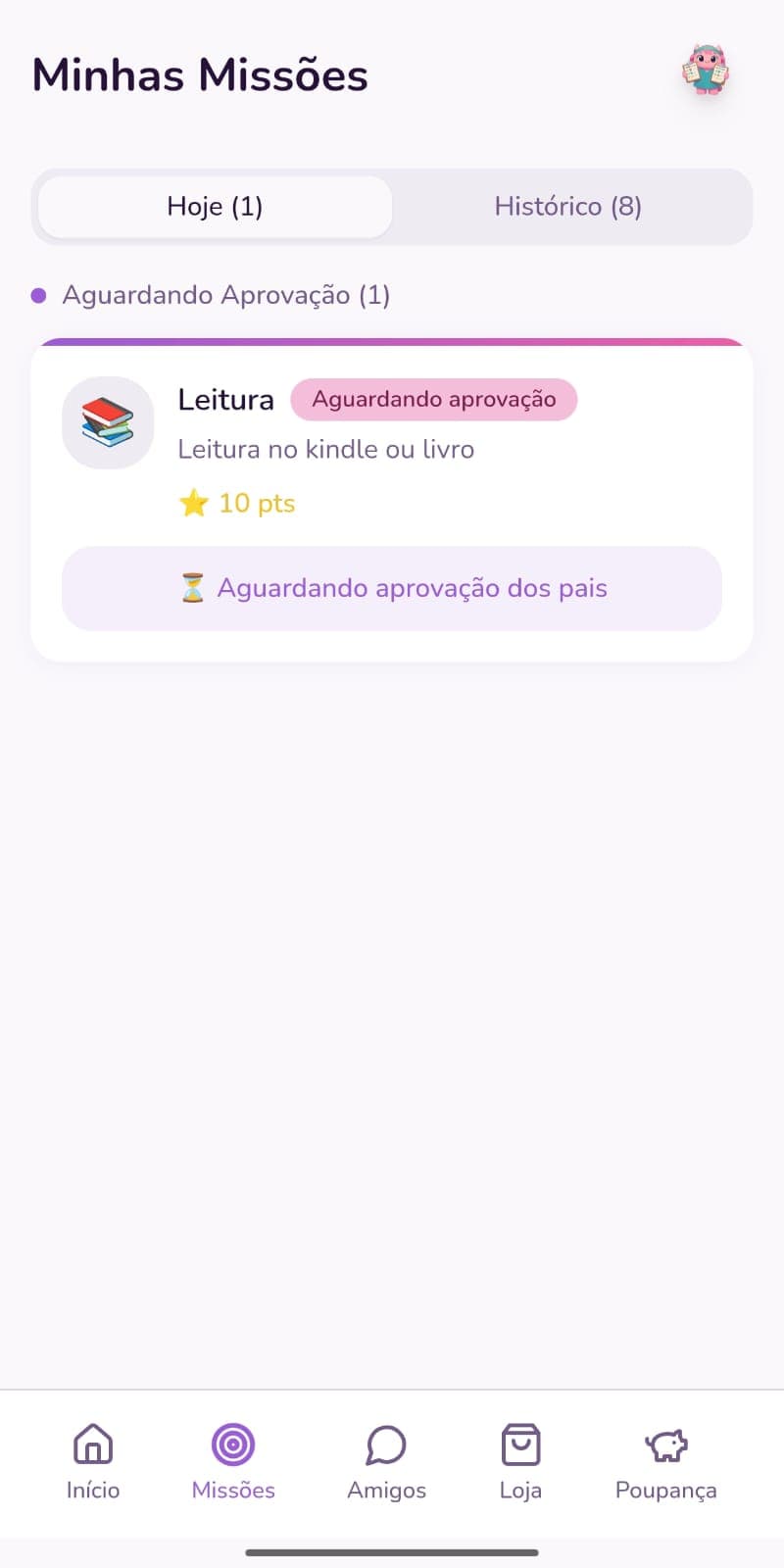
Task: Open the Poupança piggy bank icon
Action: click(x=665, y=1444)
